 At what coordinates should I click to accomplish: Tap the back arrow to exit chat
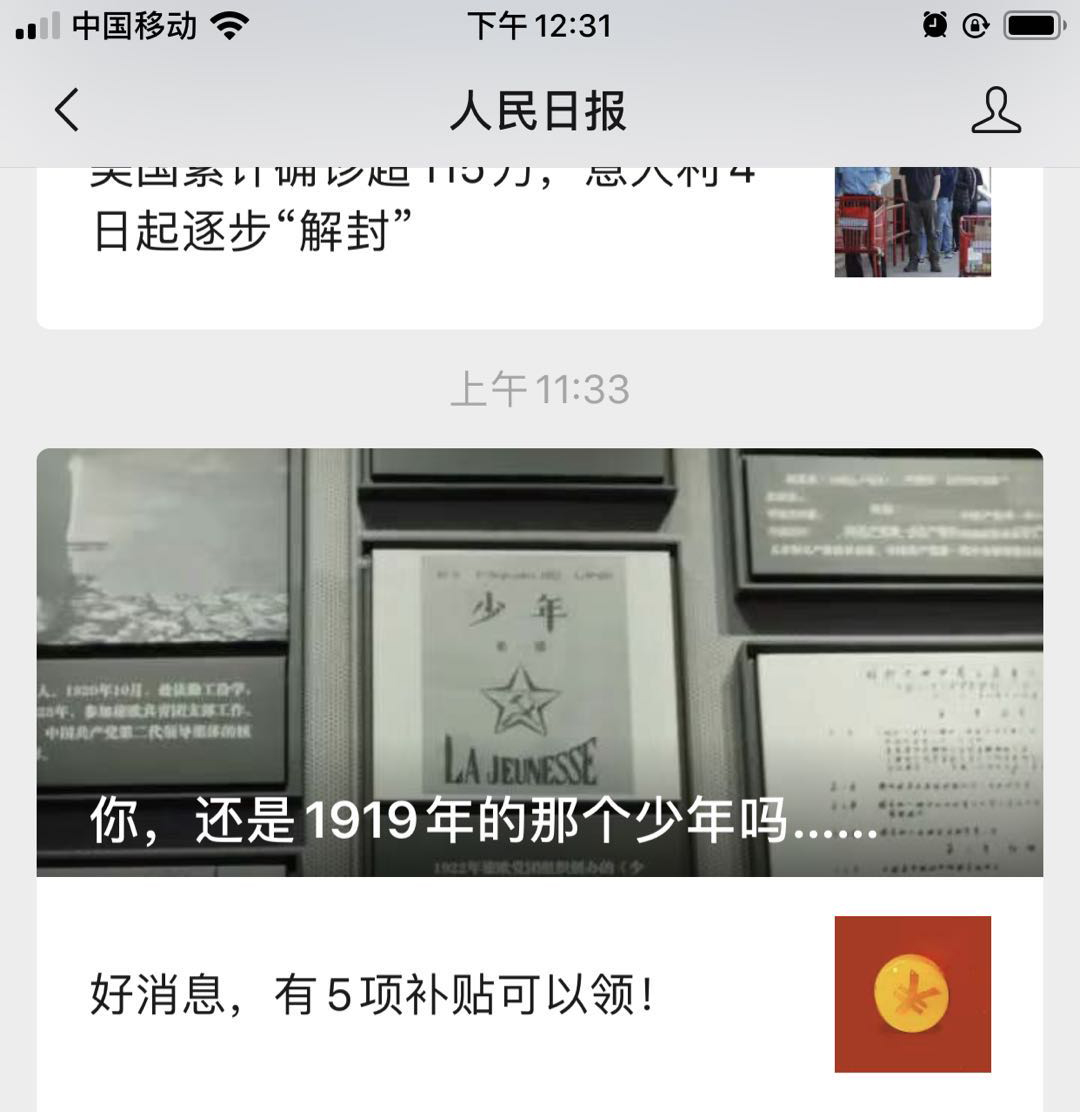pos(66,112)
